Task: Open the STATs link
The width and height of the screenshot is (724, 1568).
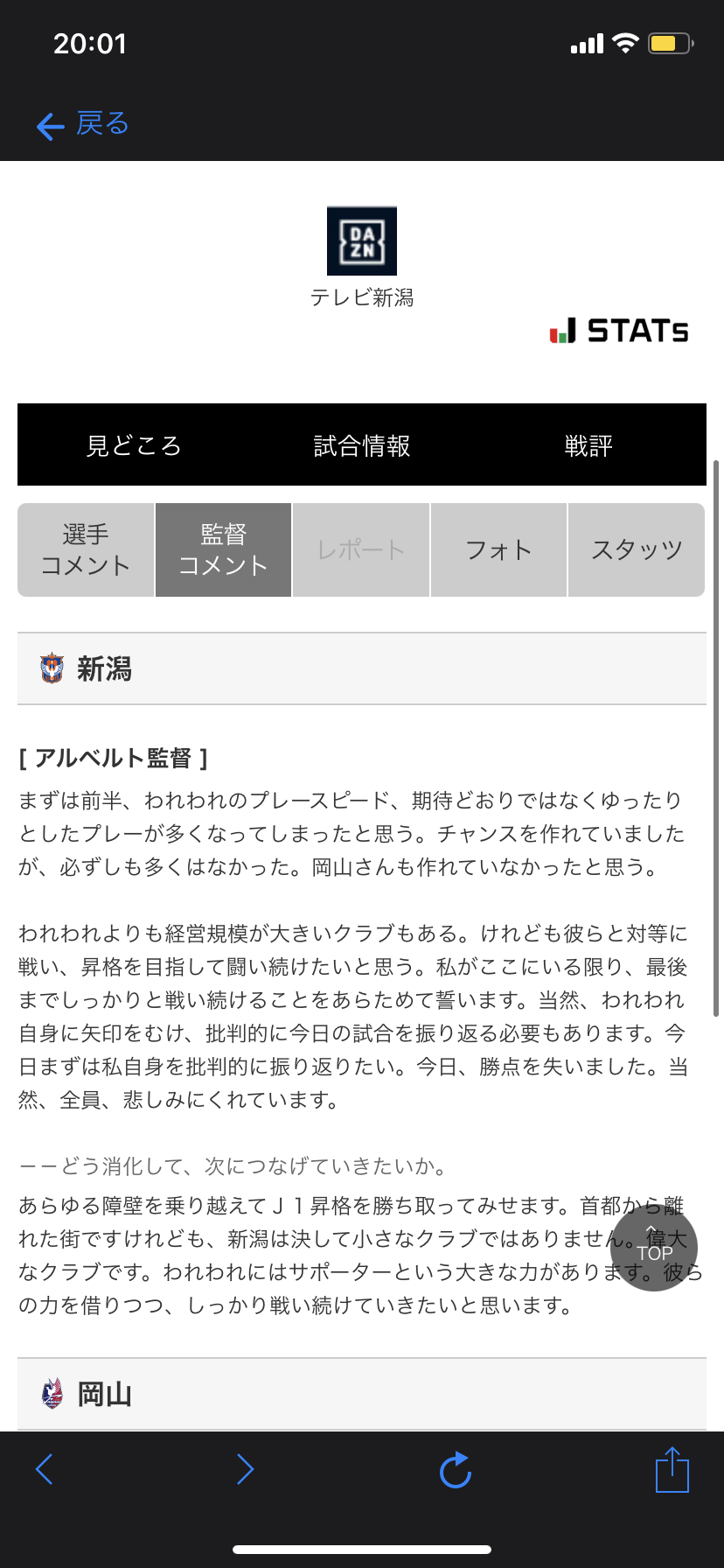Action: [x=619, y=331]
